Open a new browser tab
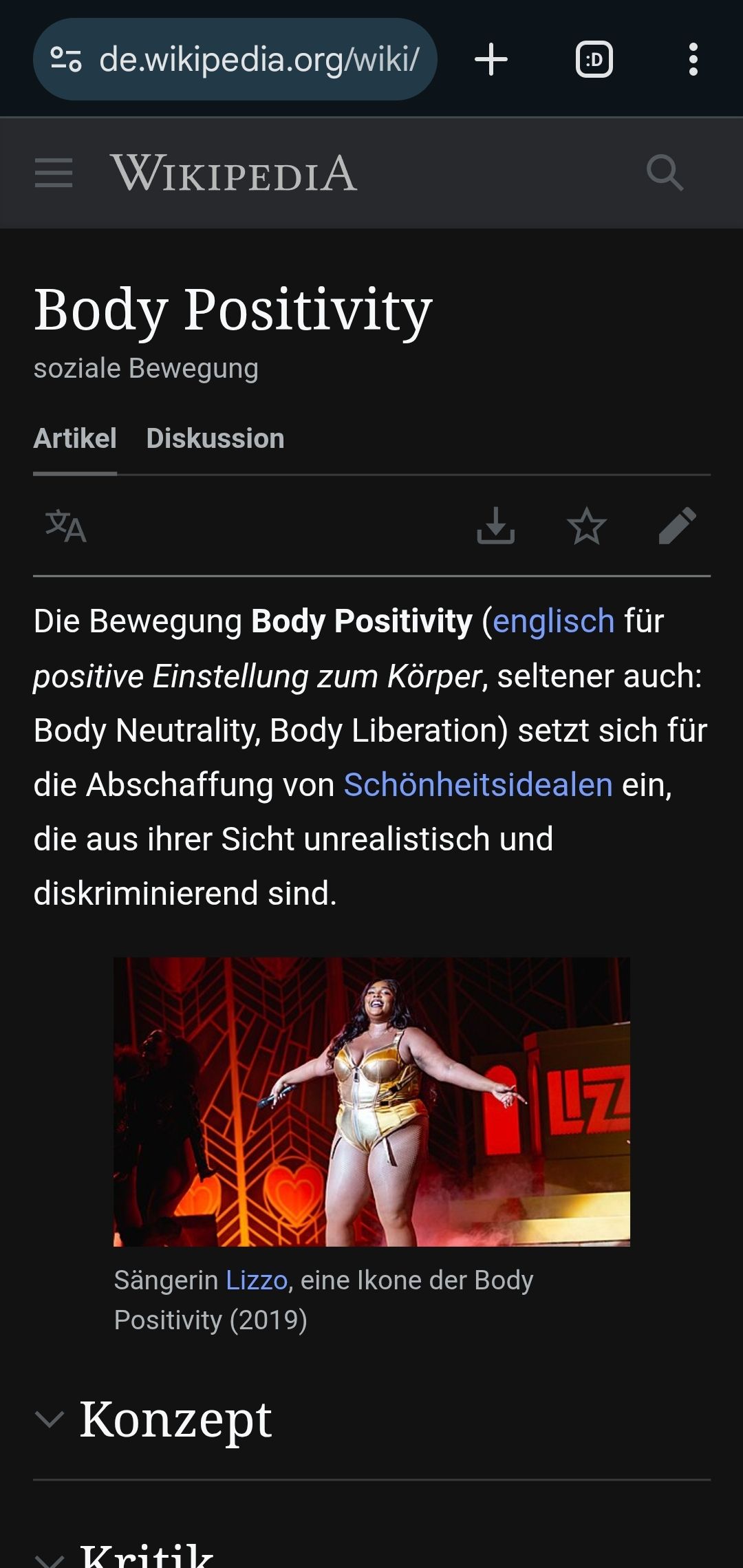This screenshot has width=743, height=1568. [x=491, y=60]
